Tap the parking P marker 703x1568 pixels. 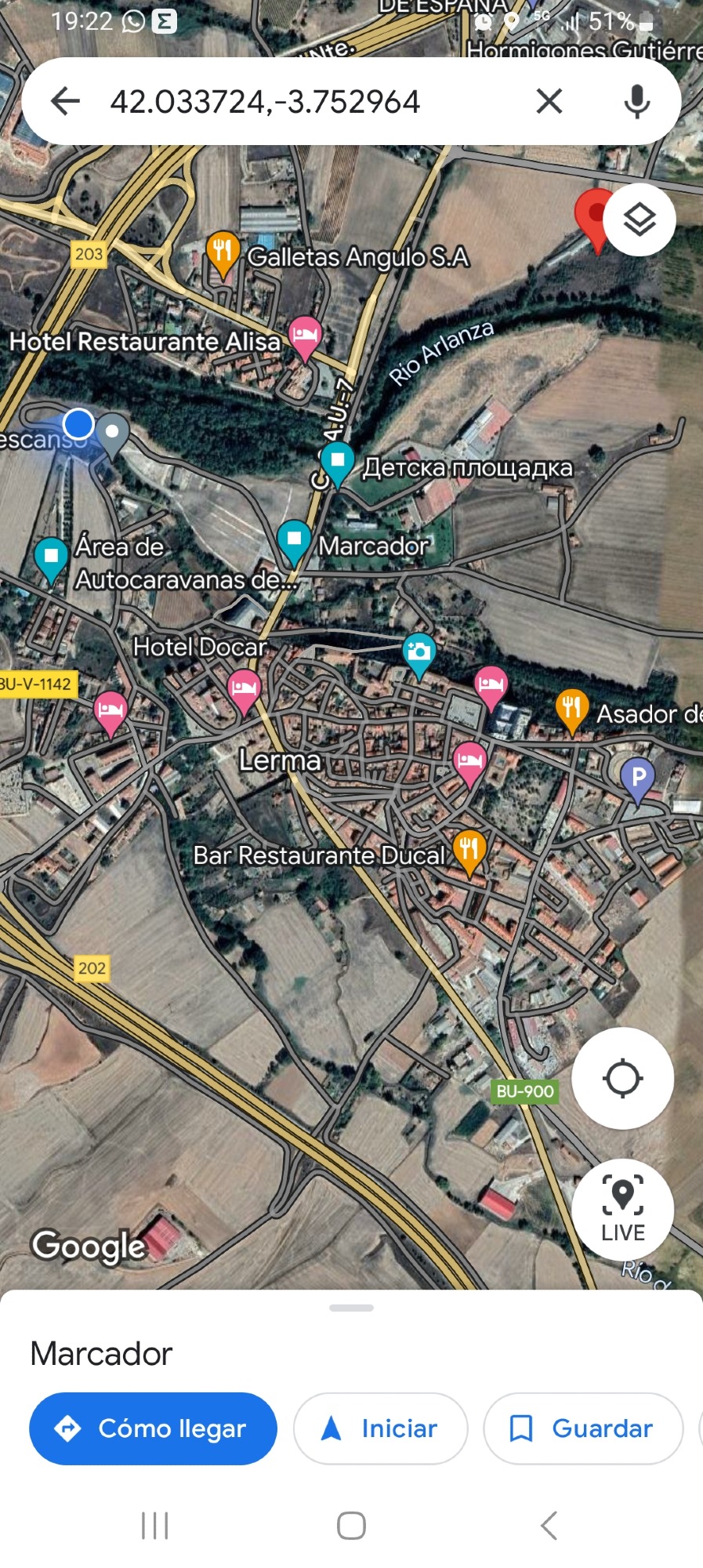pos(638,778)
